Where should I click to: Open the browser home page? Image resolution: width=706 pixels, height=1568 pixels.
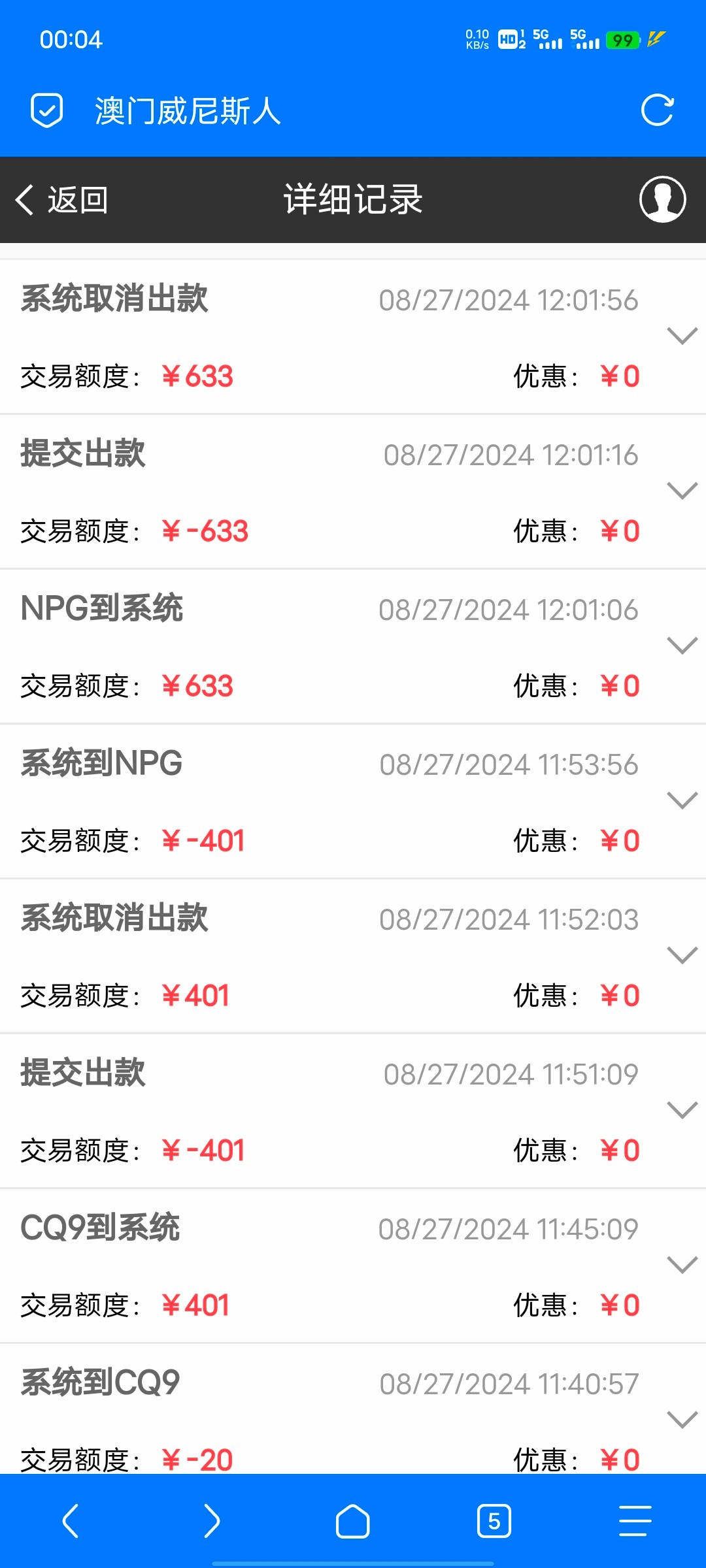(353, 1521)
